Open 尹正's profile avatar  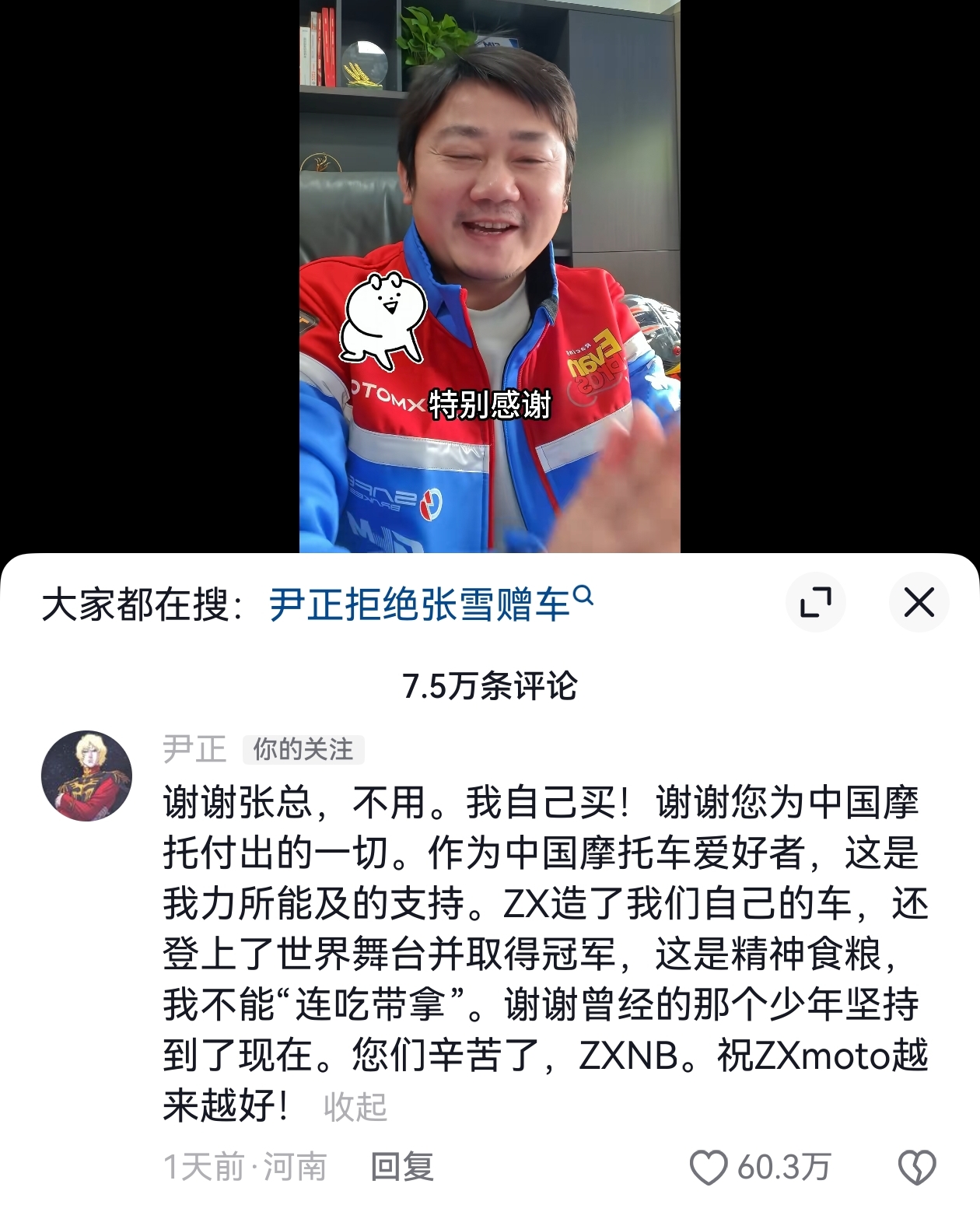(x=86, y=776)
